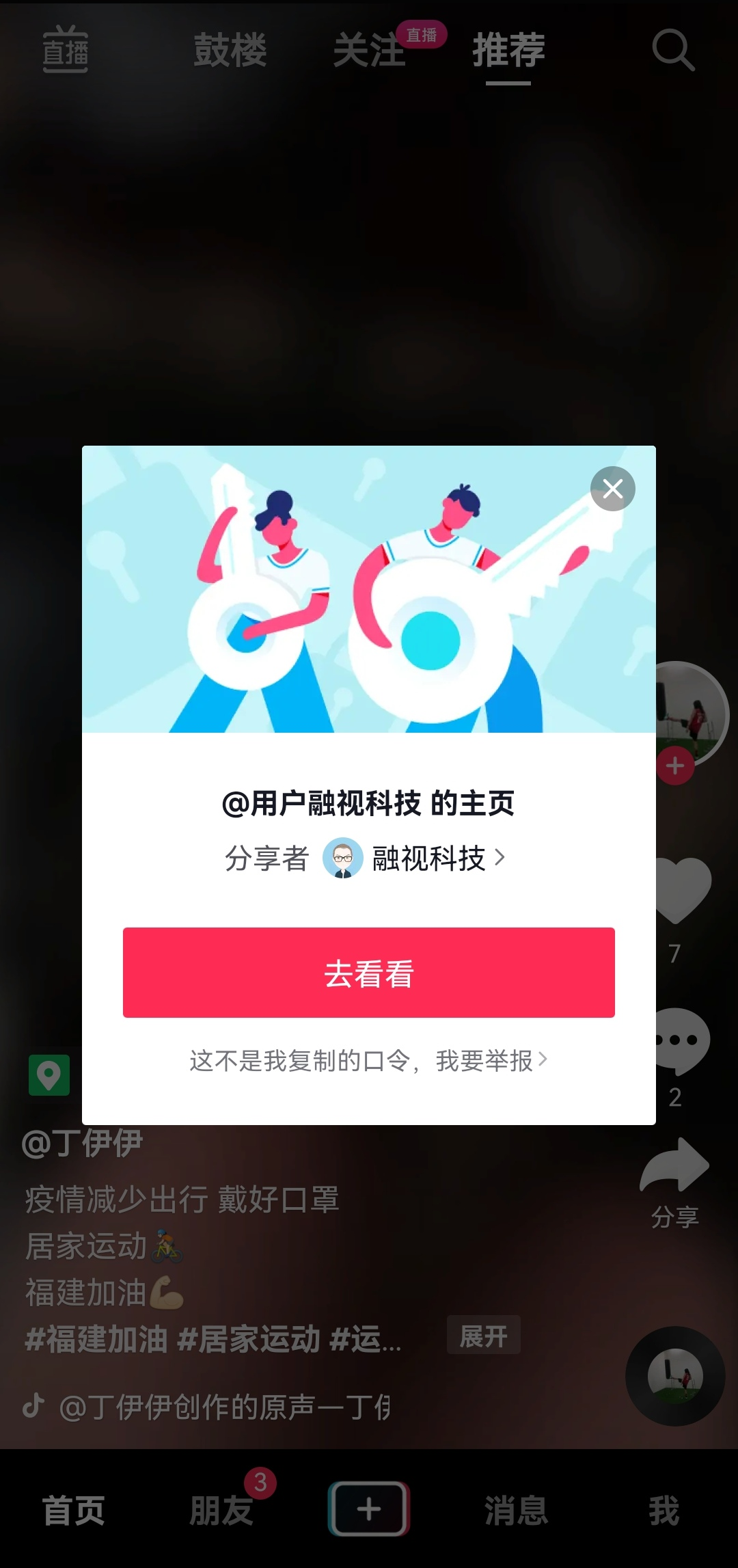
Task: Open the video's comments
Action: pyautogui.click(x=683, y=1040)
